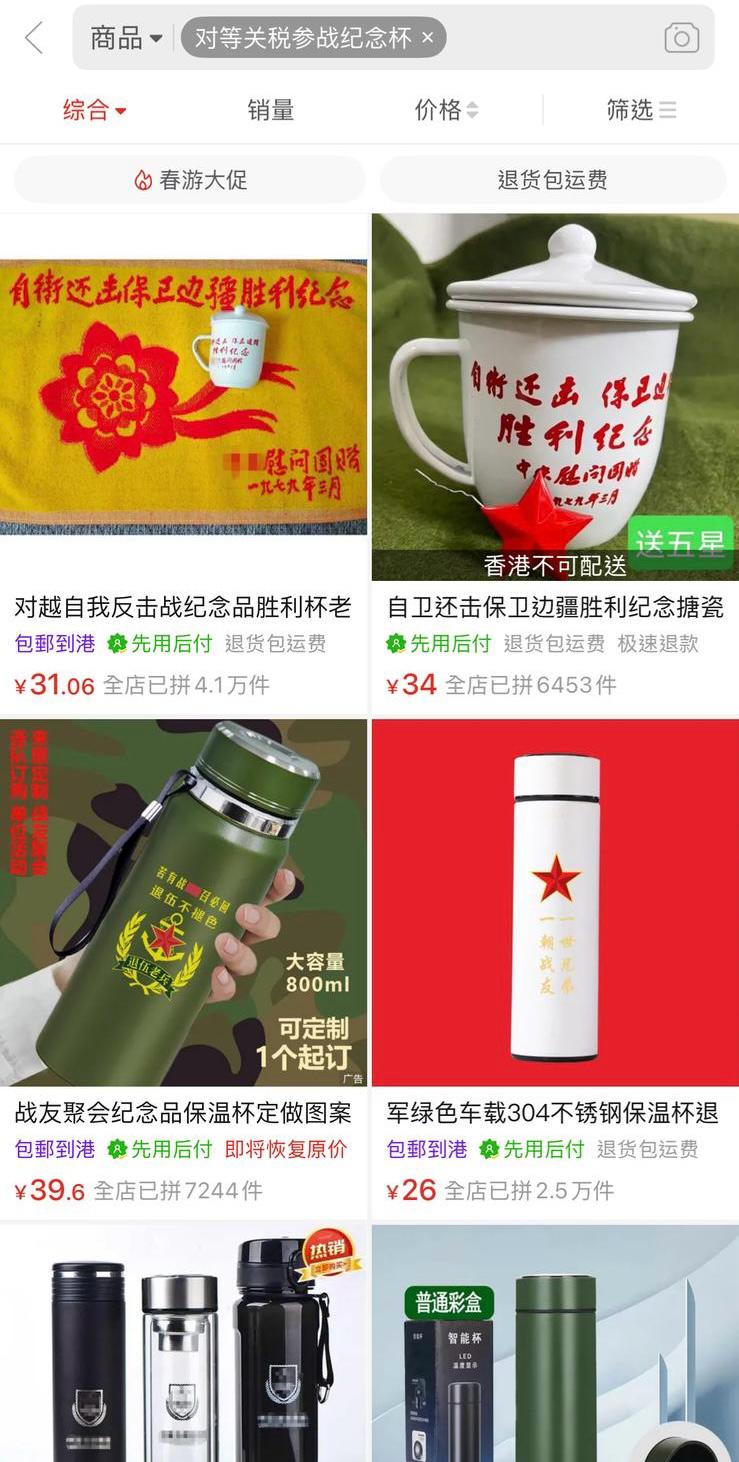Tap the camera icon to search by image

tap(681, 37)
